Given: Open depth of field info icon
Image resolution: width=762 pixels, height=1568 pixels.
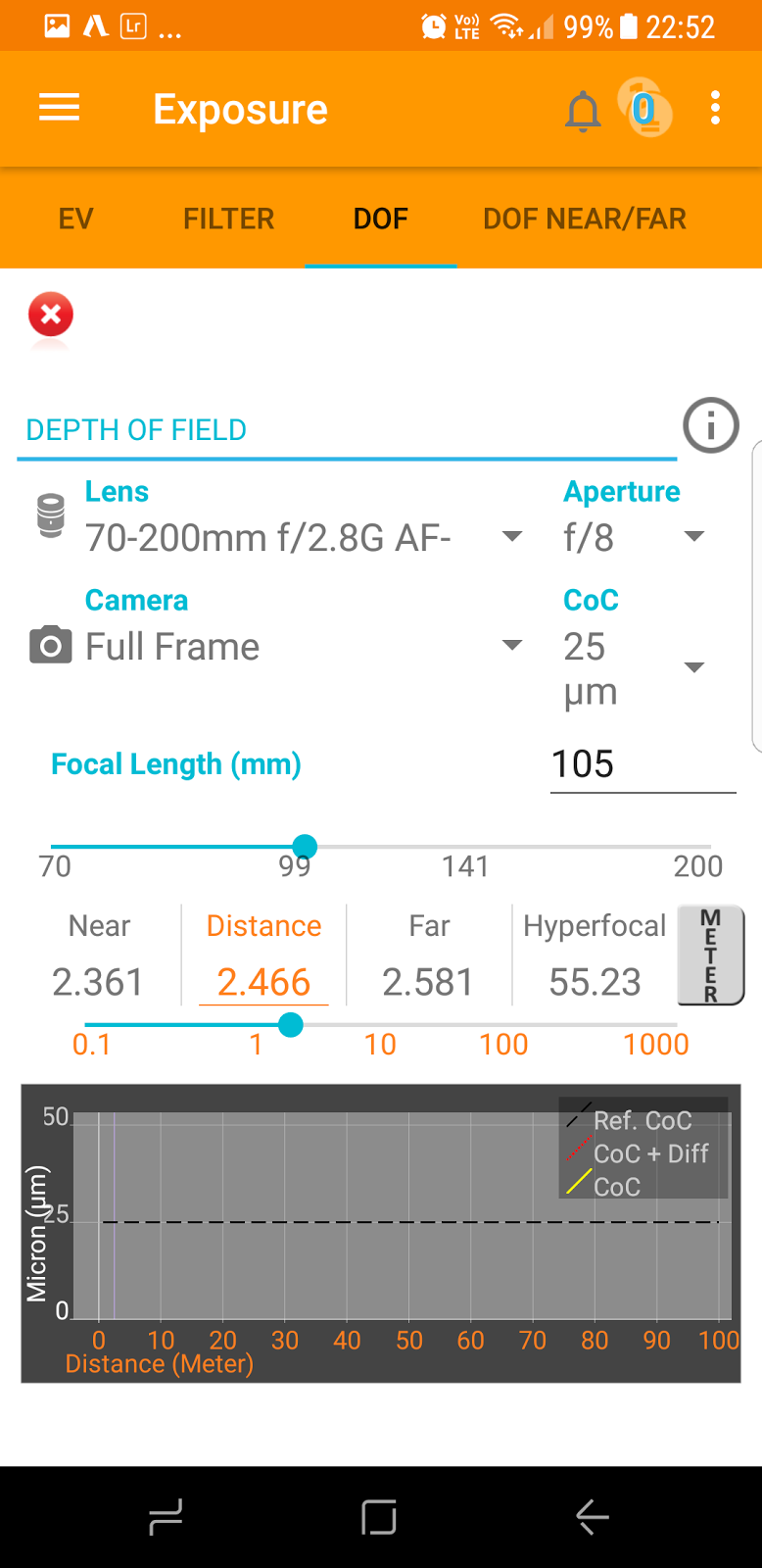Looking at the screenshot, I should [x=710, y=425].
